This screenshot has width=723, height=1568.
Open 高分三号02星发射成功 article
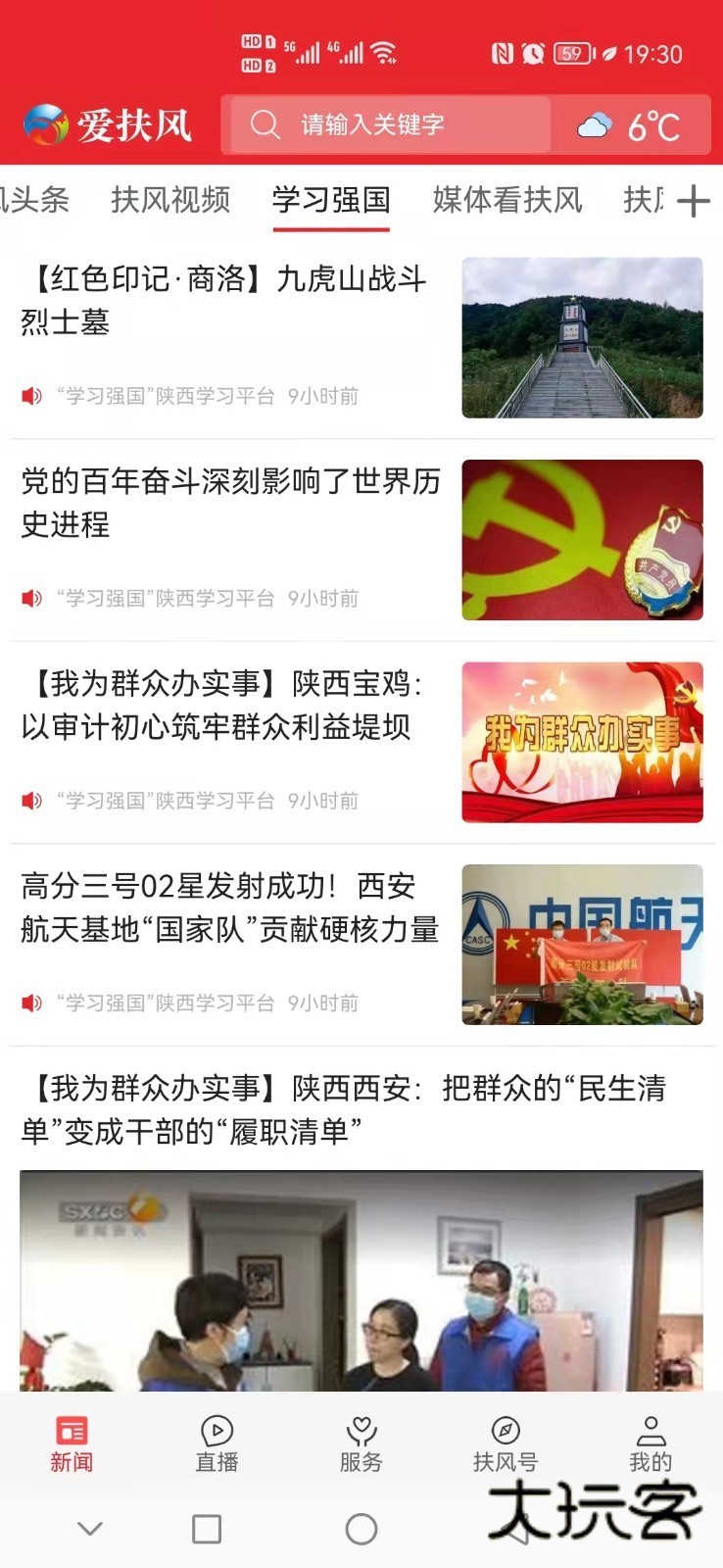[230, 907]
